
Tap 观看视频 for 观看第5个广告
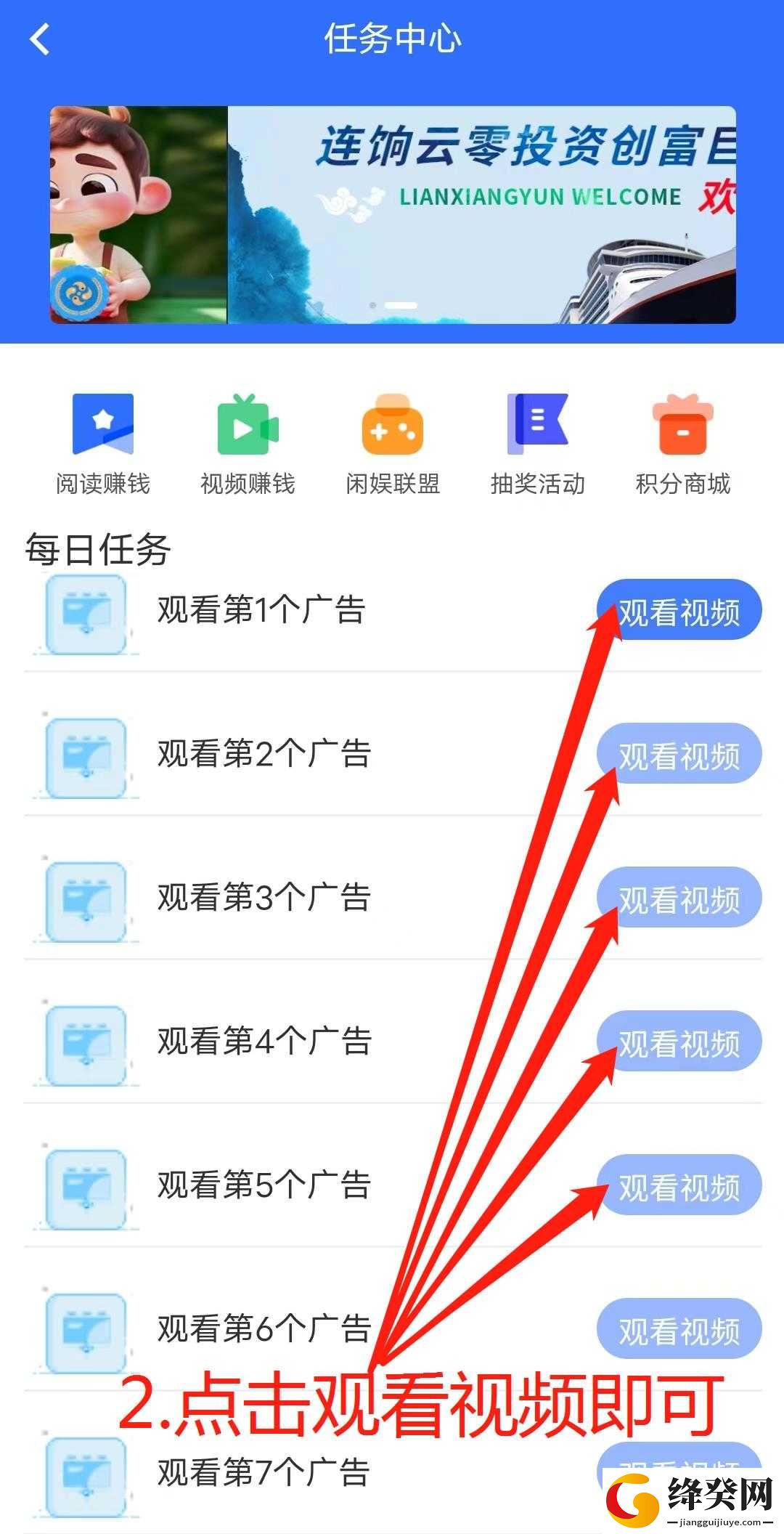point(679,1185)
